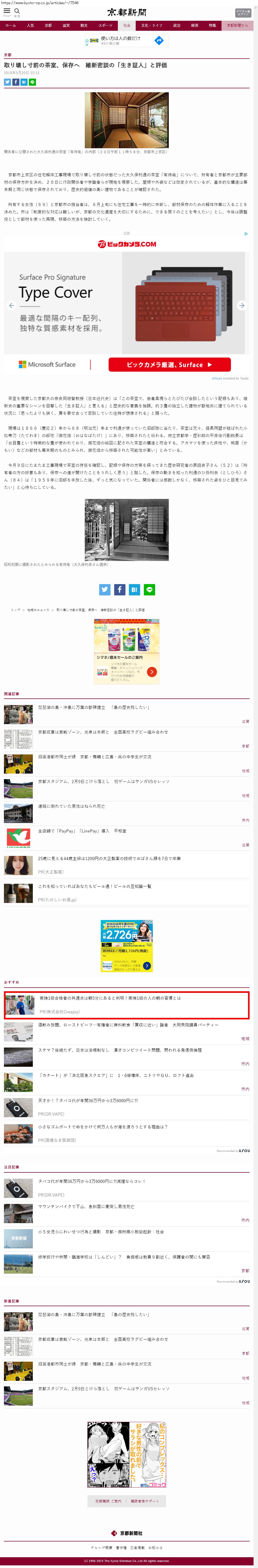Switch to the 文化・ライフ tab
Viewport: 258px width, 1568px height.
152,25
